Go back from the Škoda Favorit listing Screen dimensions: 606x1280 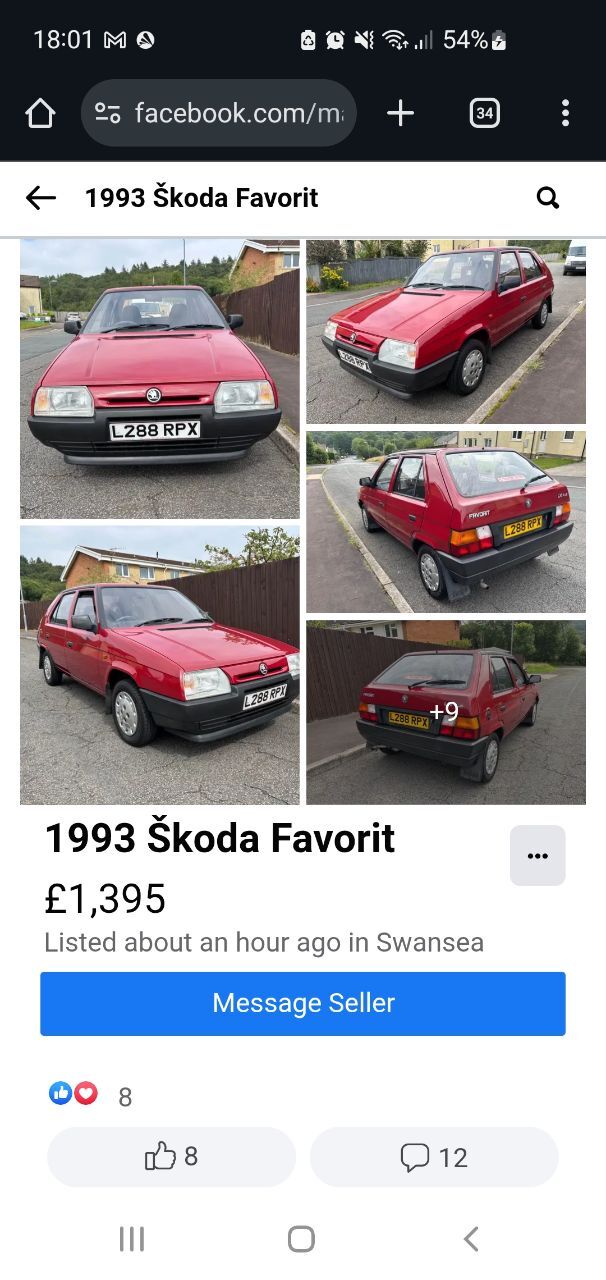(x=40, y=198)
